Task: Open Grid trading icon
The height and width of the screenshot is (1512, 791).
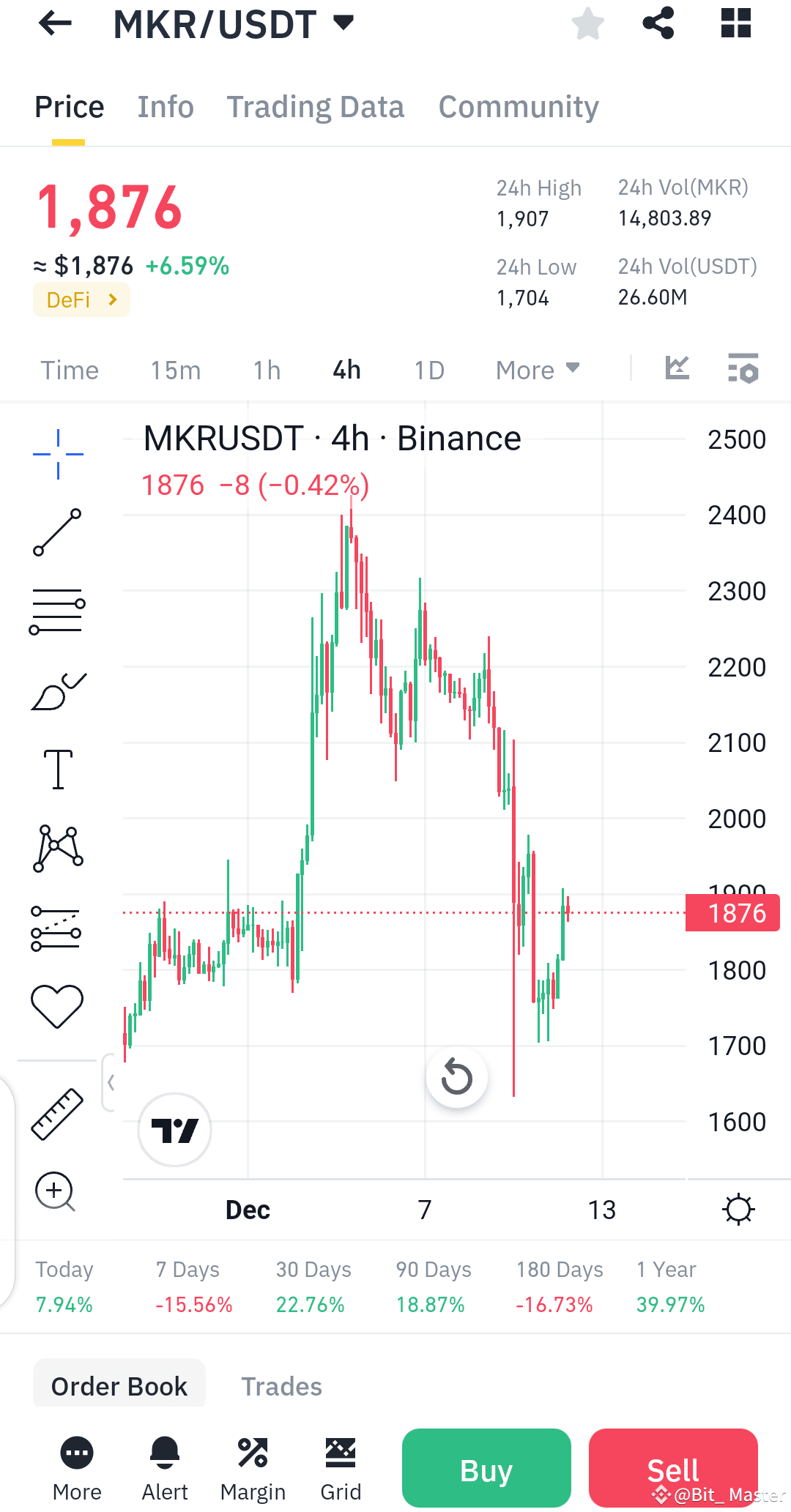Action: 340,1453
